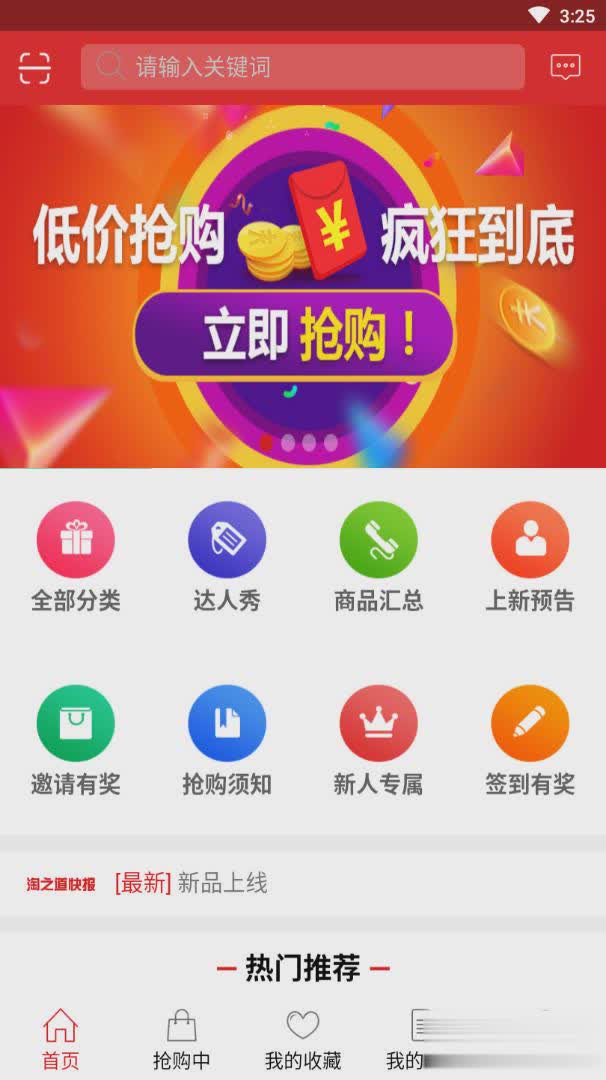Open 邀请有奖 invite rewards
This screenshot has width=606, height=1080.
76,740
